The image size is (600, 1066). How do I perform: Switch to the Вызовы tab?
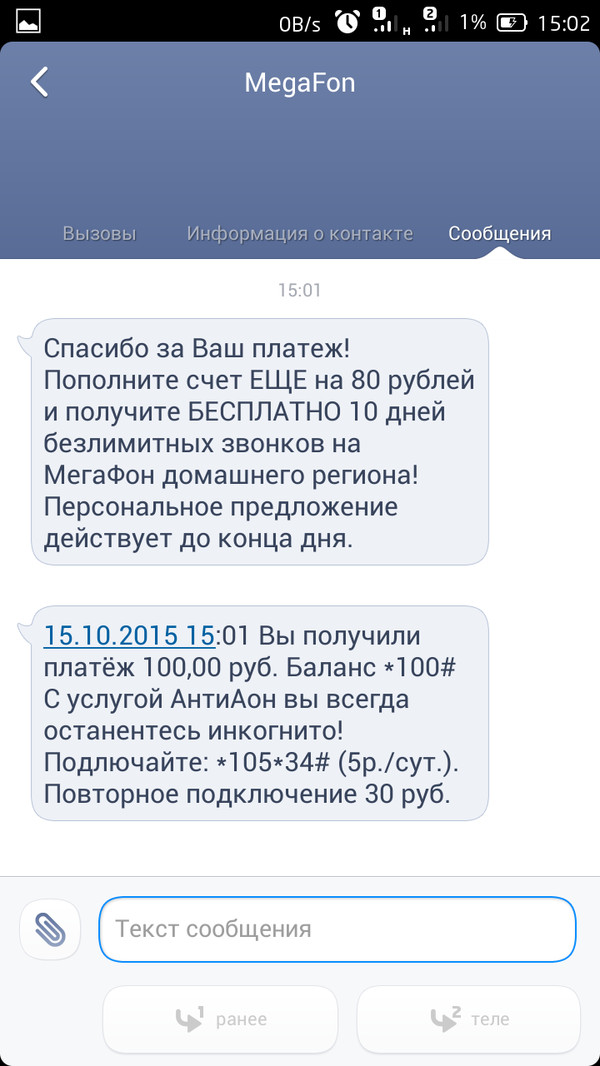click(x=99, y=233)
